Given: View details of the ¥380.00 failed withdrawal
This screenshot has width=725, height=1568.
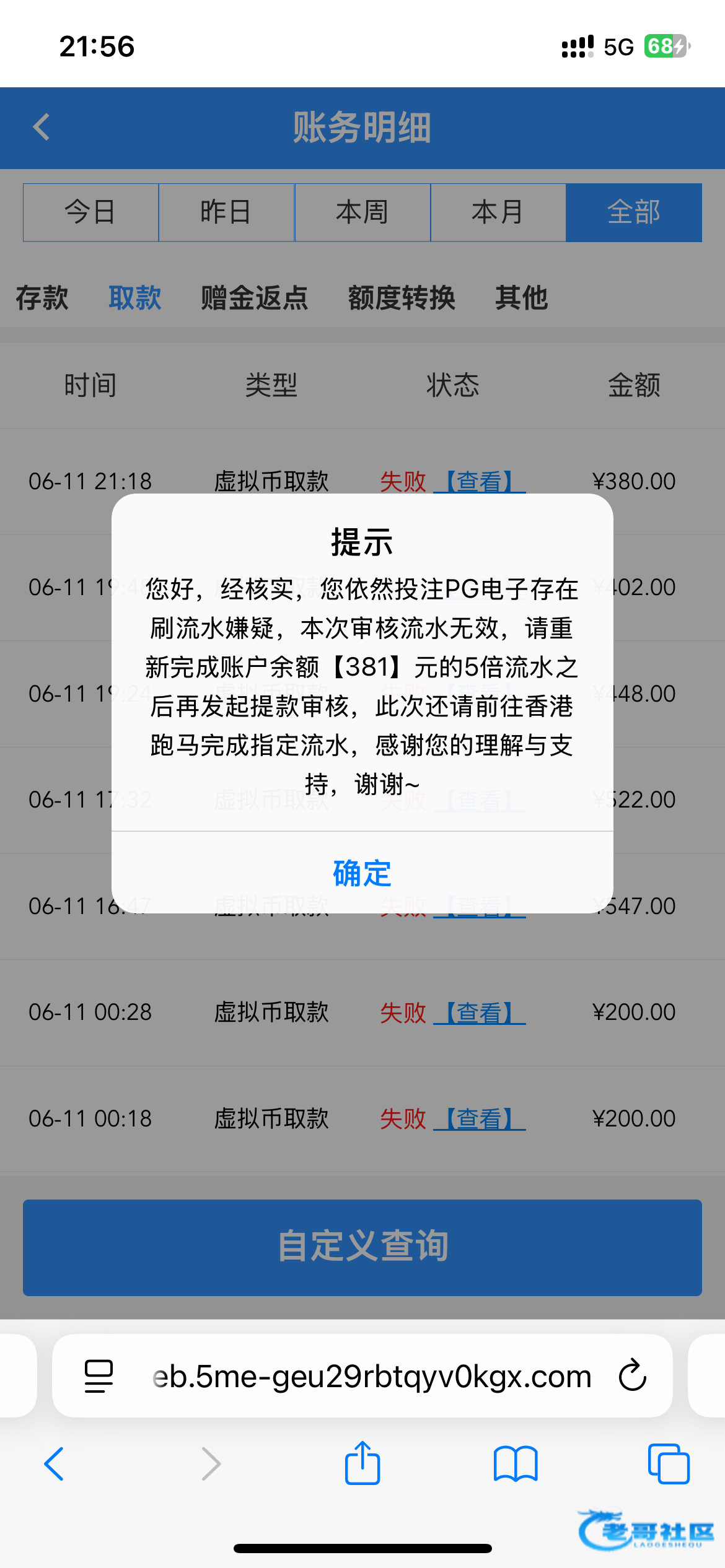Looking at the screenshot, I should point(480,481).
